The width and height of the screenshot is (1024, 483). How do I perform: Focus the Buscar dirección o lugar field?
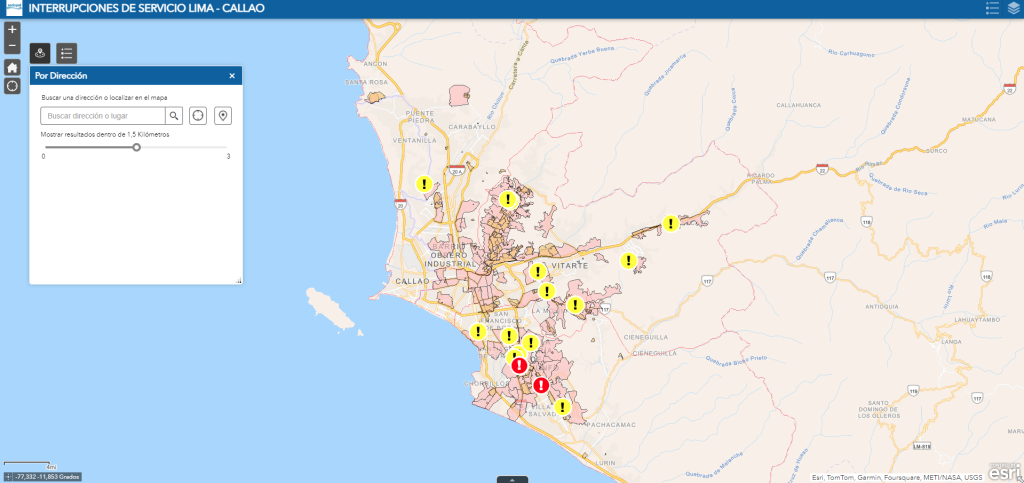click(102, 116)
